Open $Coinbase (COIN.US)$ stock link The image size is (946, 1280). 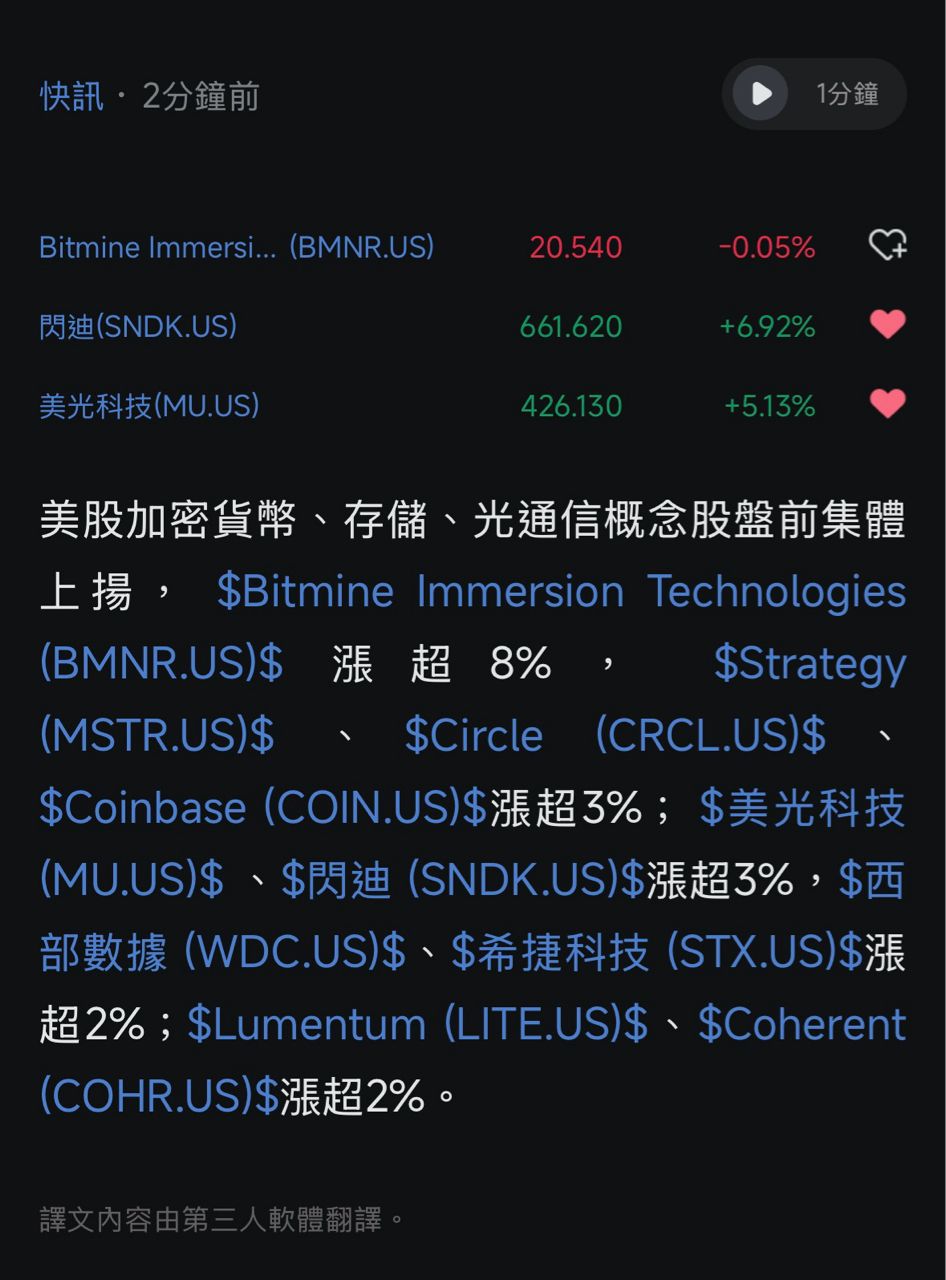(x=263, y=808)
